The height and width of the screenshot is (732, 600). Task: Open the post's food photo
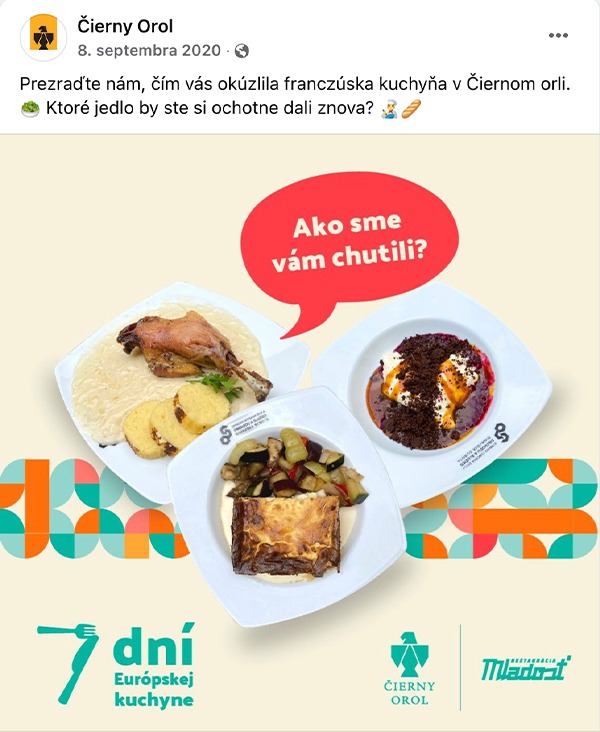pos(300,430)
